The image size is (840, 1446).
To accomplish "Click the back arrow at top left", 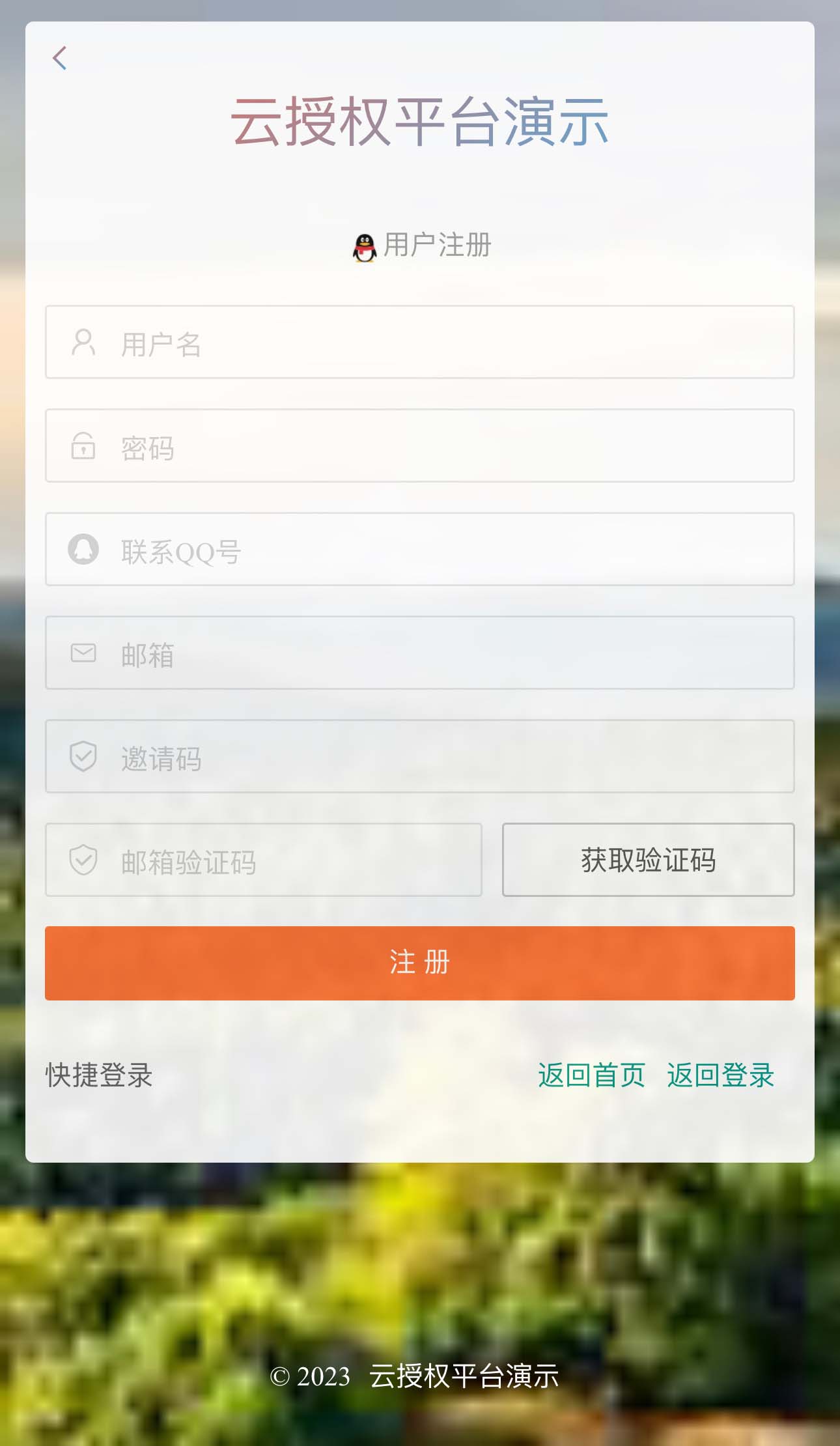I will (x=60, y=59).
